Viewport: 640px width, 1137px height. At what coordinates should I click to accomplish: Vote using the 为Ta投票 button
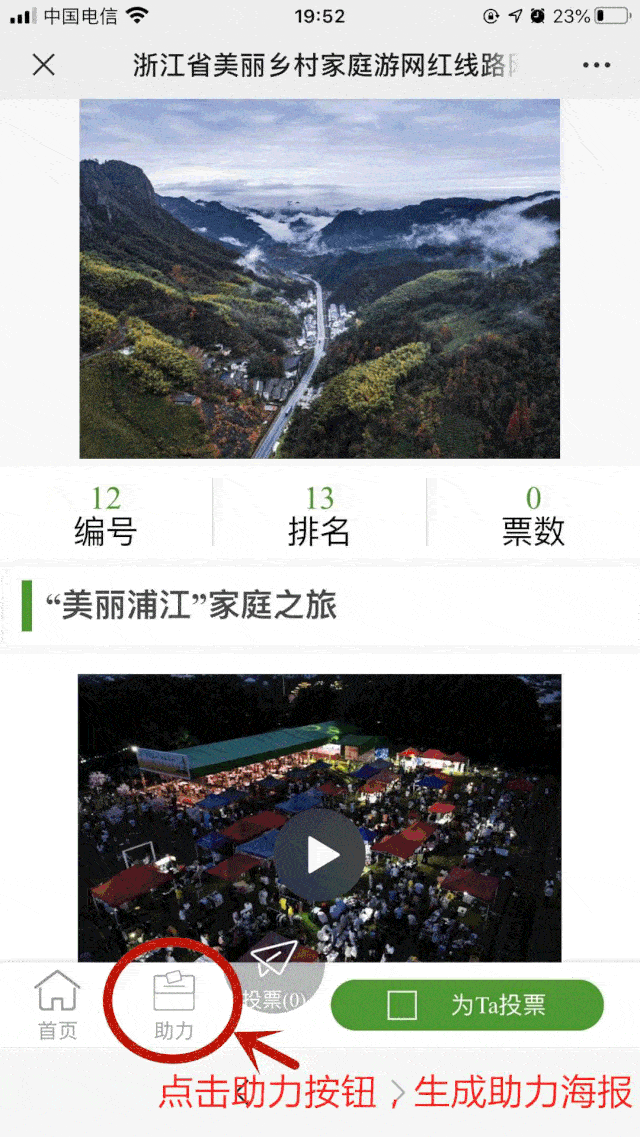467,1005
